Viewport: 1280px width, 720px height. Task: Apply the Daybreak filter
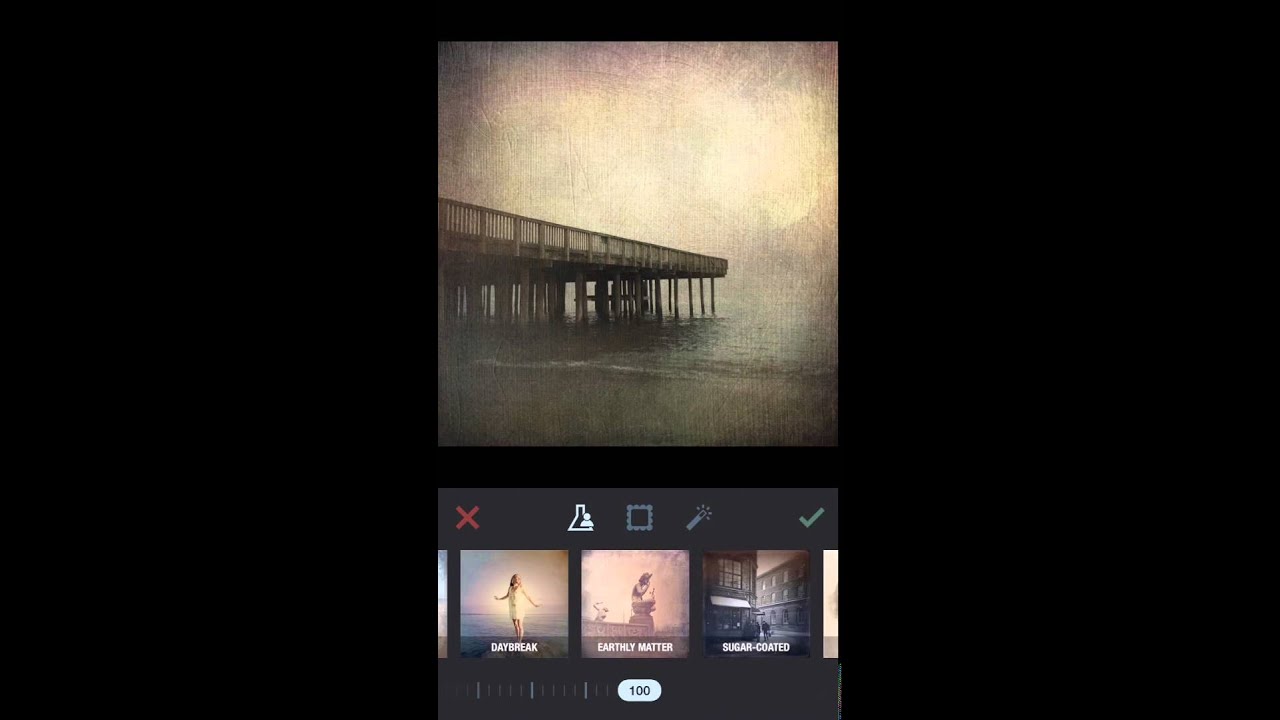(x=514, y=604)
